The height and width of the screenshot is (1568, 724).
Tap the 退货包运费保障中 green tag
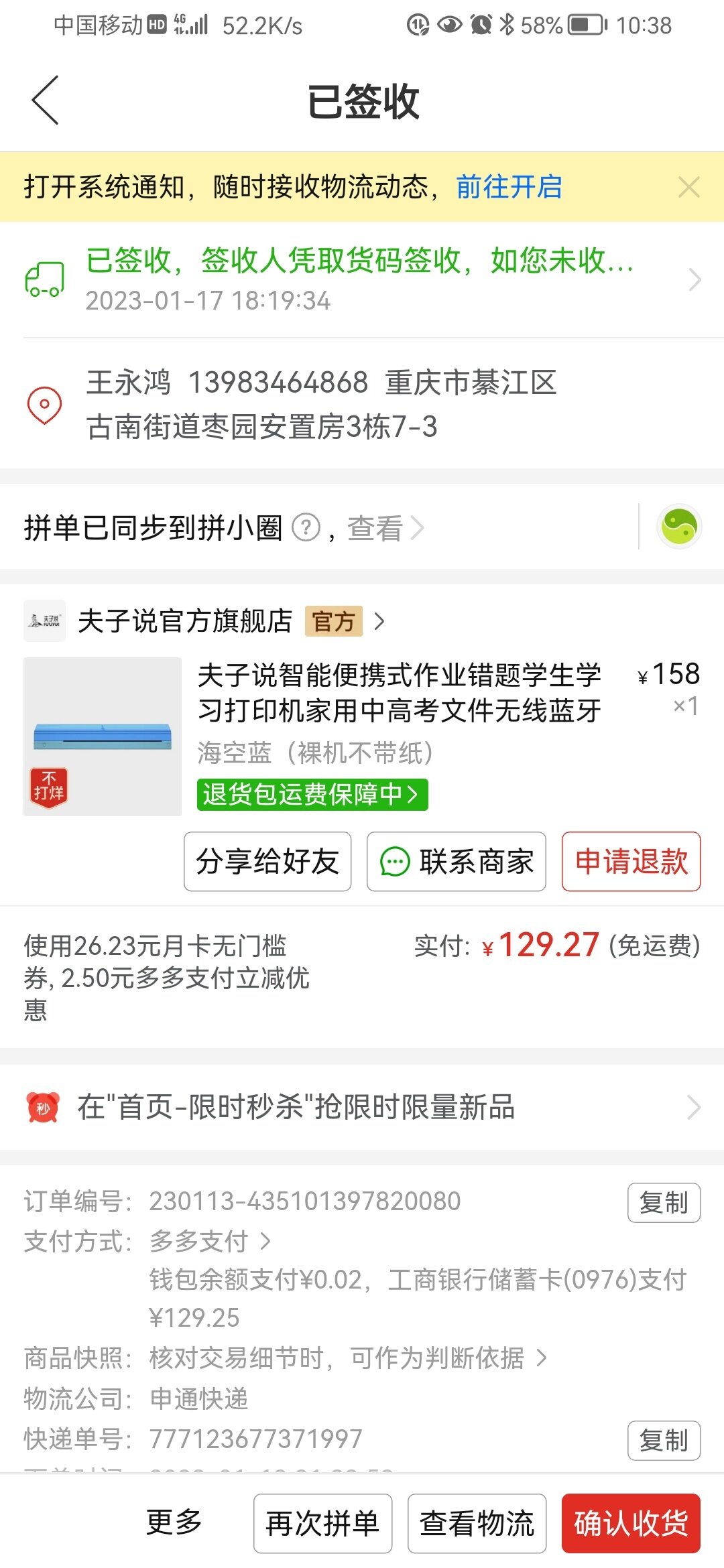[x=312, y=795]
